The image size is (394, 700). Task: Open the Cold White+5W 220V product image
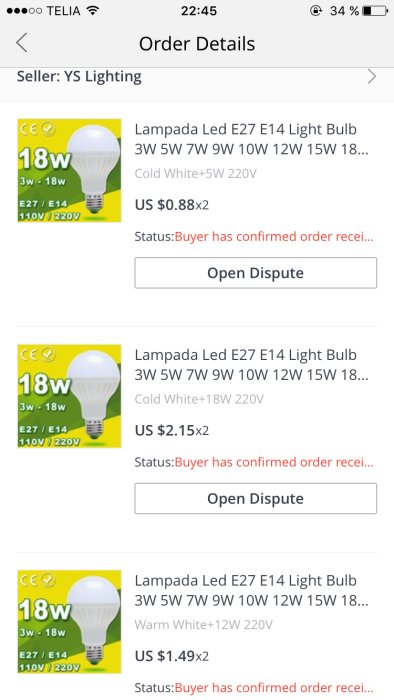point(69,171)
